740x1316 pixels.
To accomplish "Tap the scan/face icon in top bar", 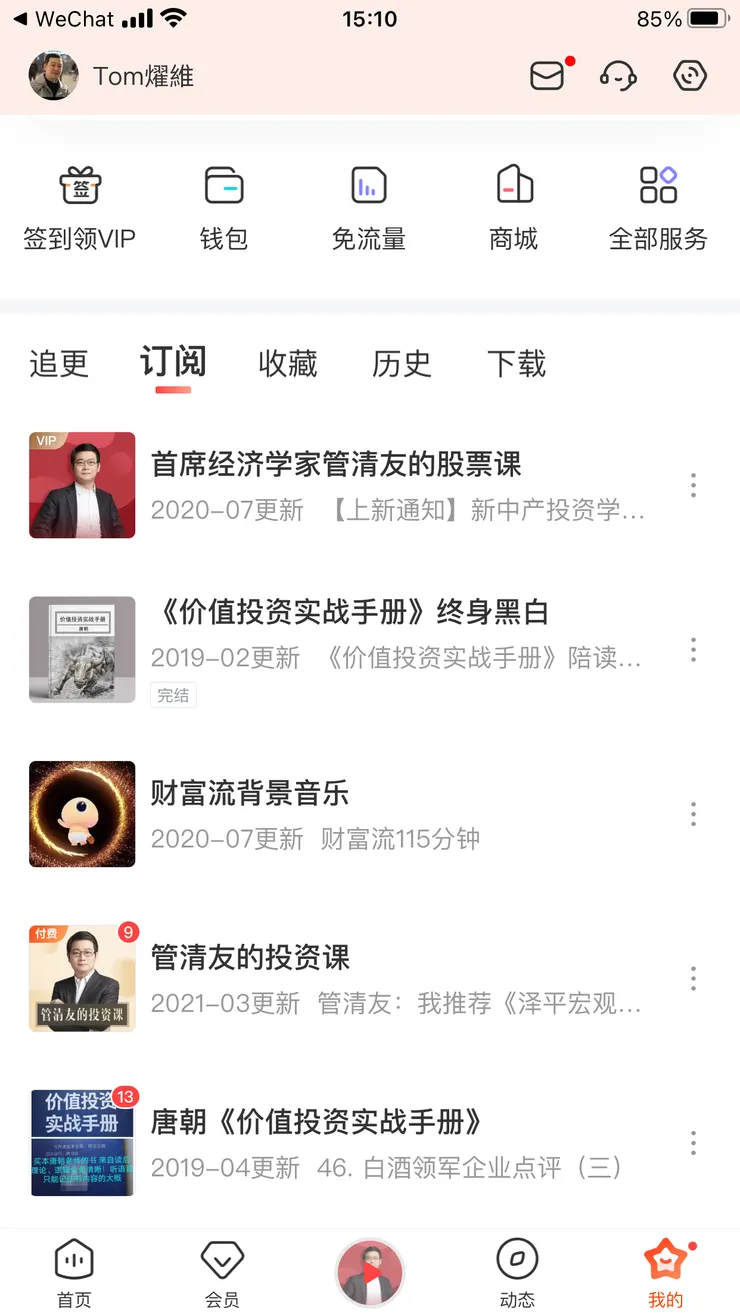I will point(690,75).
